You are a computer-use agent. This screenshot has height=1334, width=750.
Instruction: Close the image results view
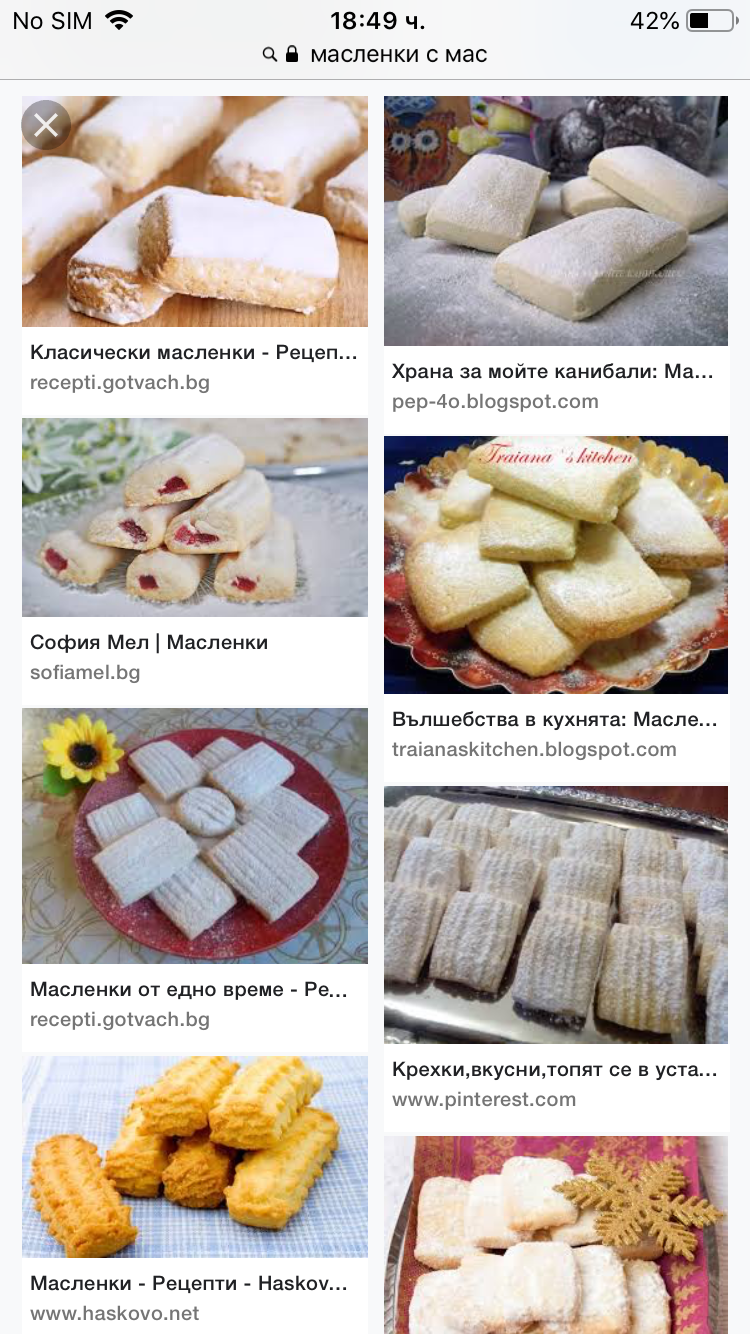tap(46, 125)
